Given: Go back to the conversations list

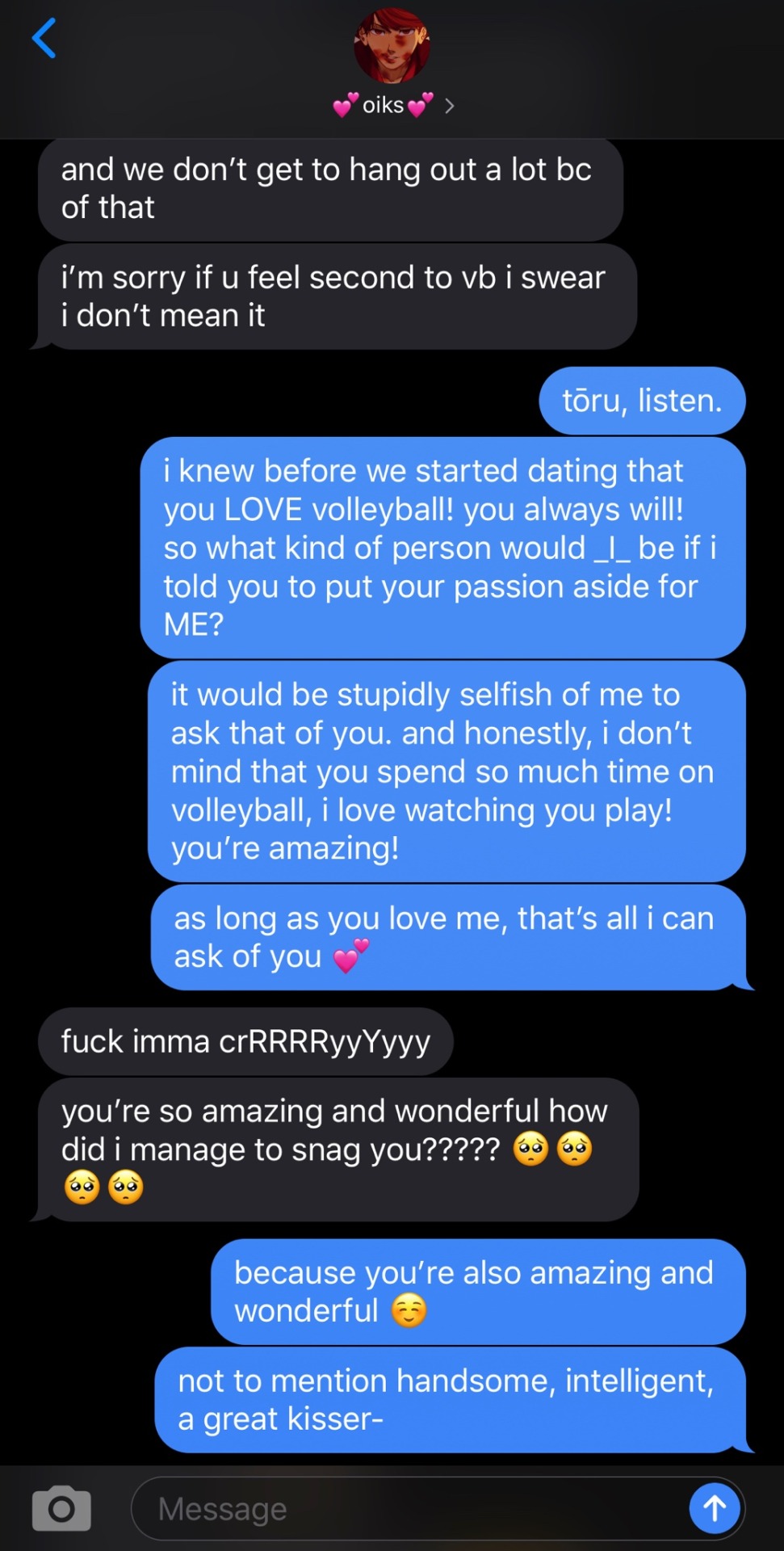Looking at the screenshot, I should (x=44, y=39).
